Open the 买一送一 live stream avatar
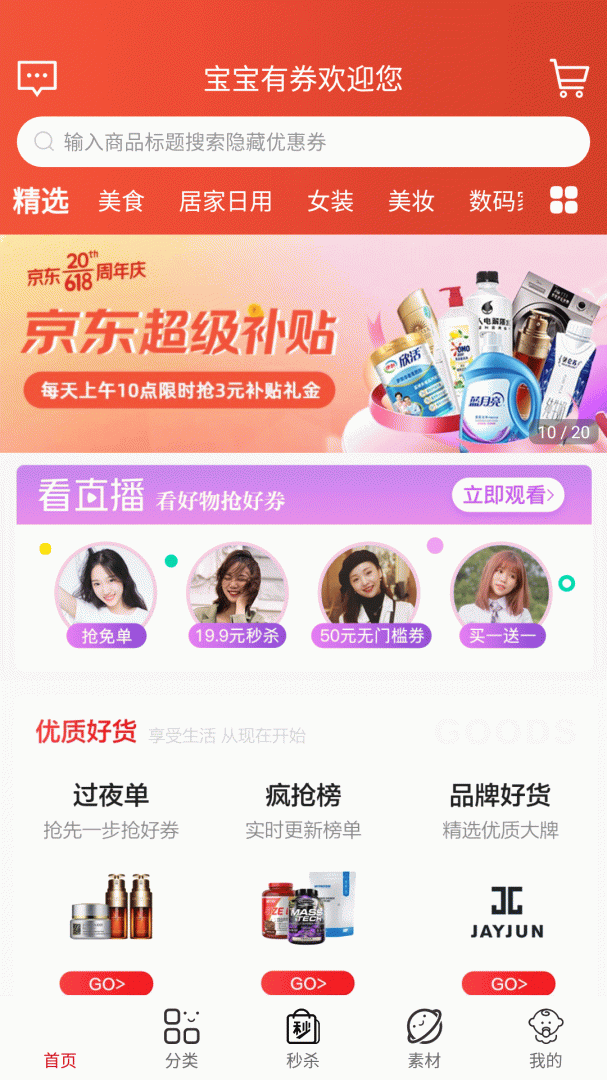This screenshot has height=1080, width=607. 501,594
